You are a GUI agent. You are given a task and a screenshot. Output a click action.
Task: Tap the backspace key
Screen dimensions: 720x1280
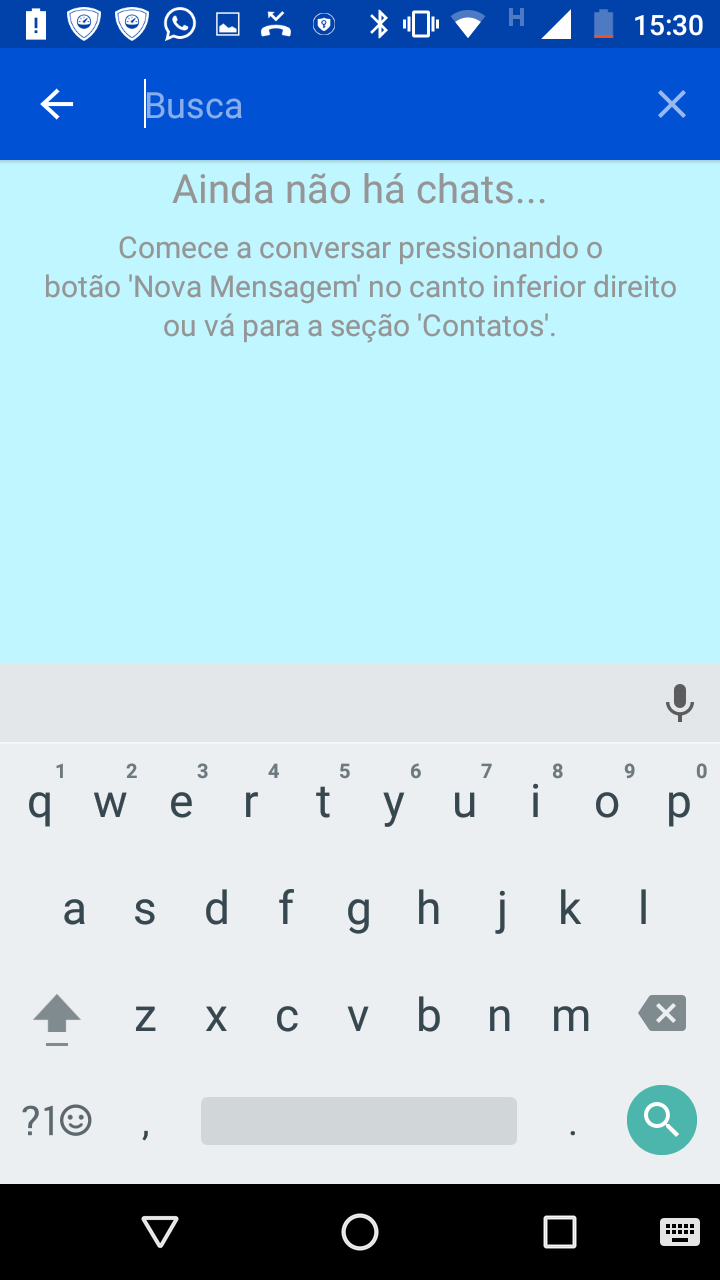coord(661,1014)
